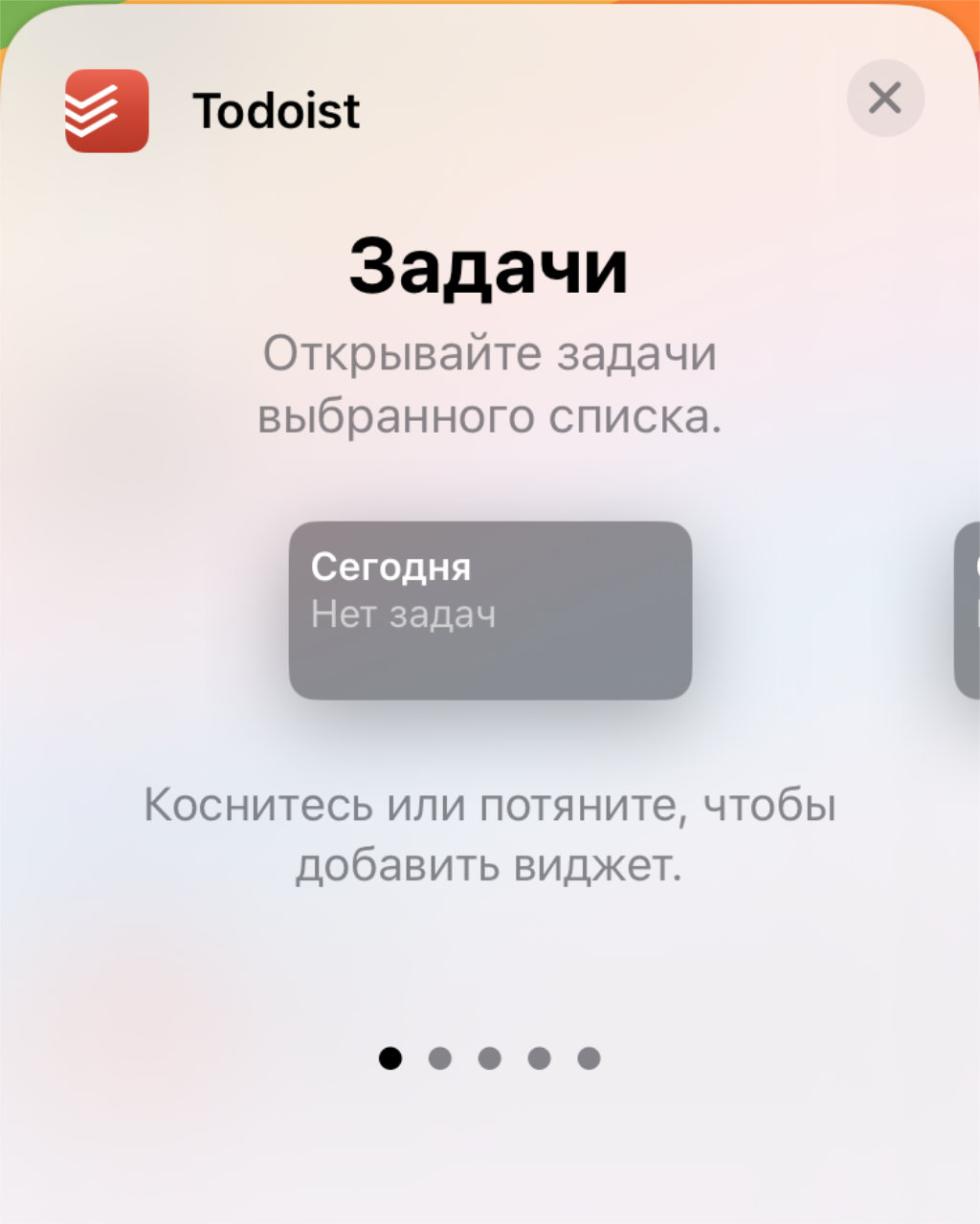Tap the widget page indicator dots
The height and width of the screenshot is (1224, 980).
[x=489, y=1057]
